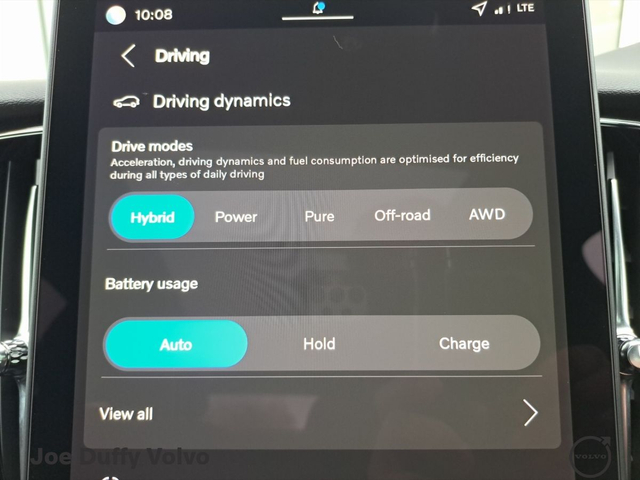This screenshot has height=480, width=640.
Task: Switch to AWD drive mode
Action: pyautogui.click(x=487, y=214)
